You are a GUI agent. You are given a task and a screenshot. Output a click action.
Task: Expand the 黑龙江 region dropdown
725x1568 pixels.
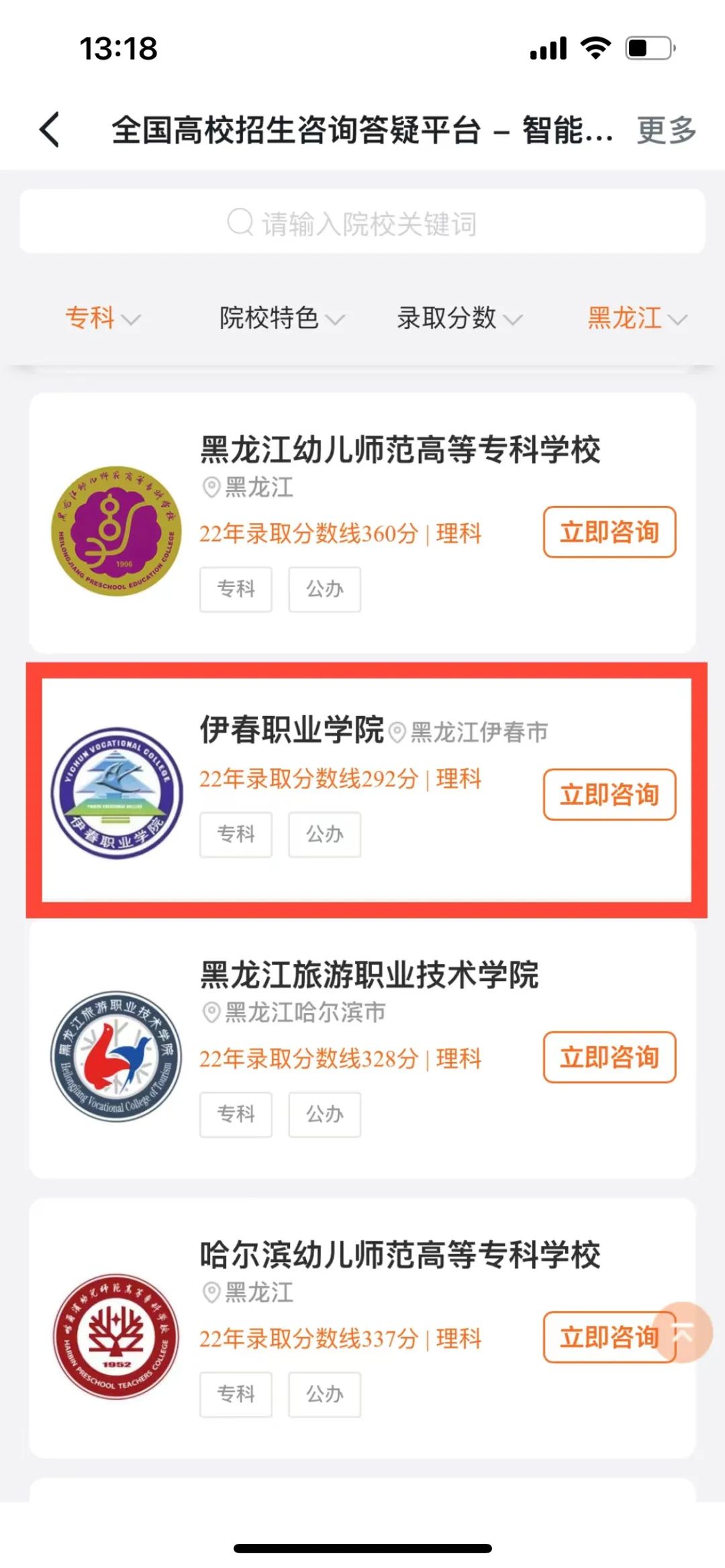(636, 318)
